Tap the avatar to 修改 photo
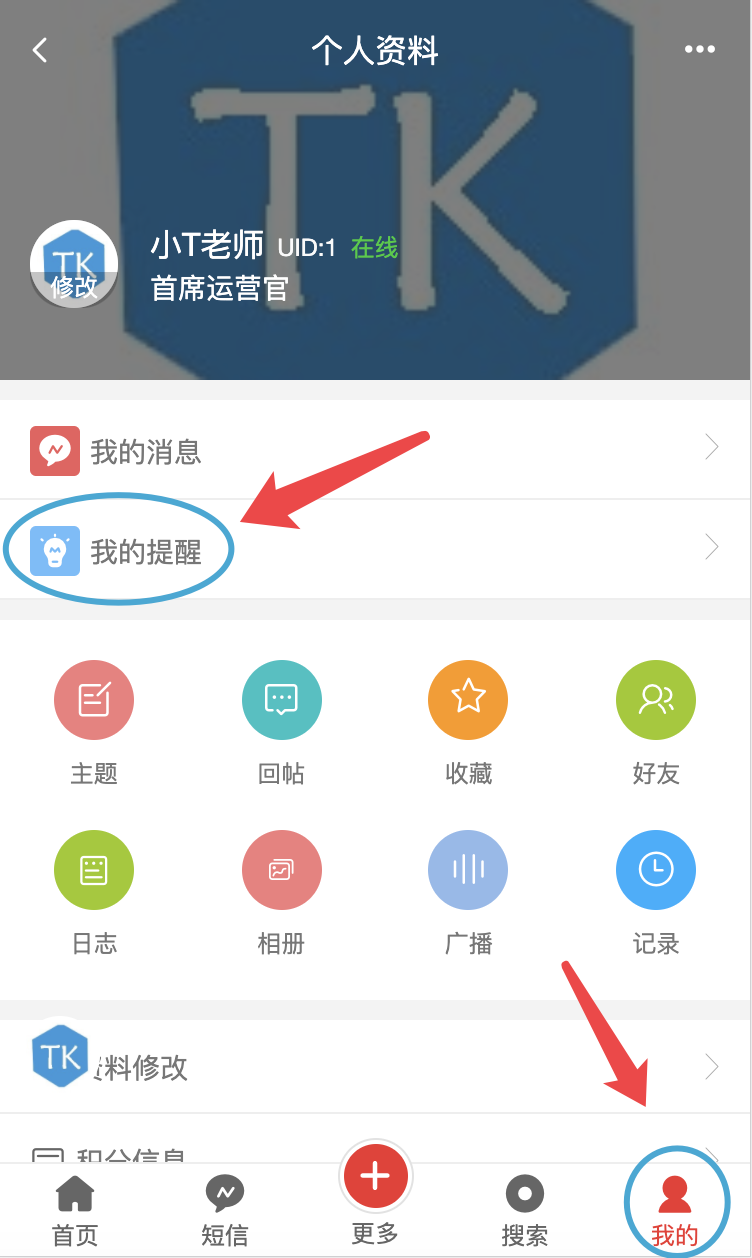 click(x=74, y=264)
